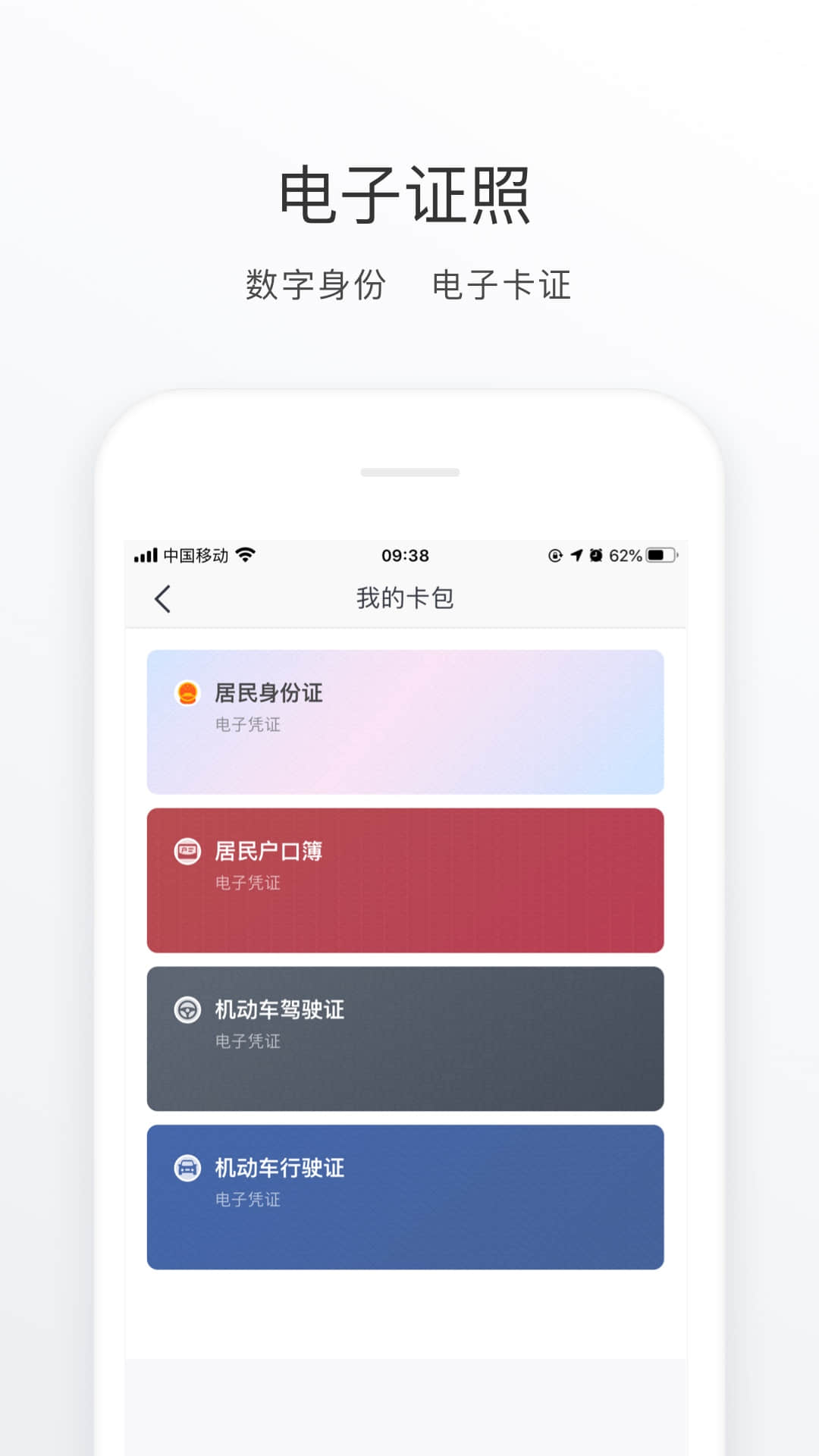Screen dimensions: 819x1456
Task: Click the 我的卡包 page title
Action: pyautogui.click(x=406, y=599)
